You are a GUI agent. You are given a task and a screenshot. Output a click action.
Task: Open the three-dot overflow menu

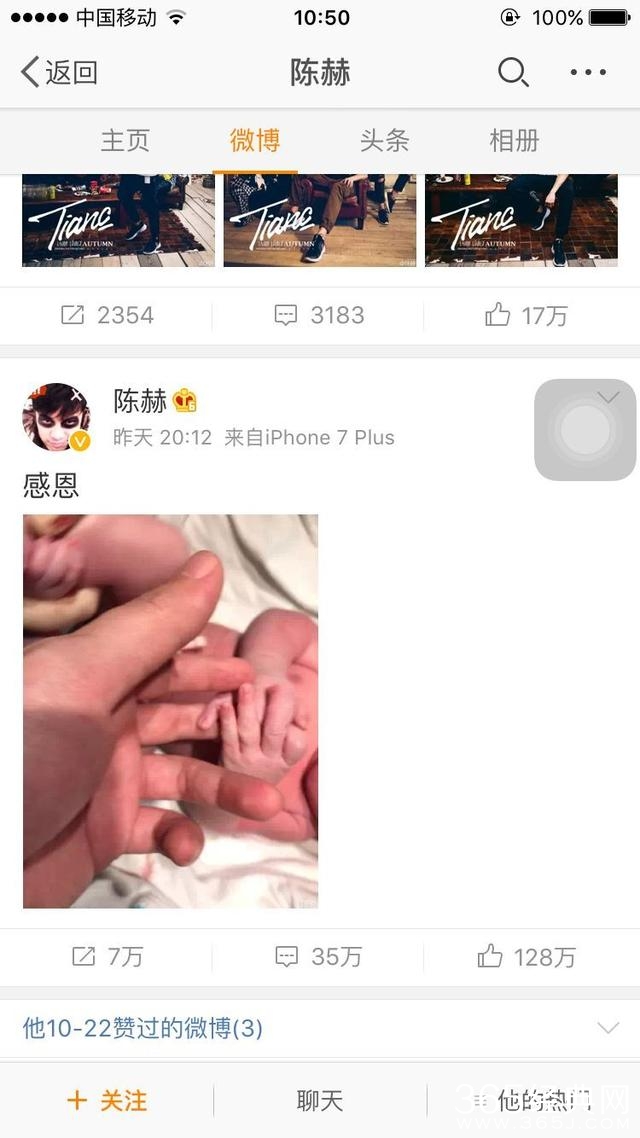(588, 72)
